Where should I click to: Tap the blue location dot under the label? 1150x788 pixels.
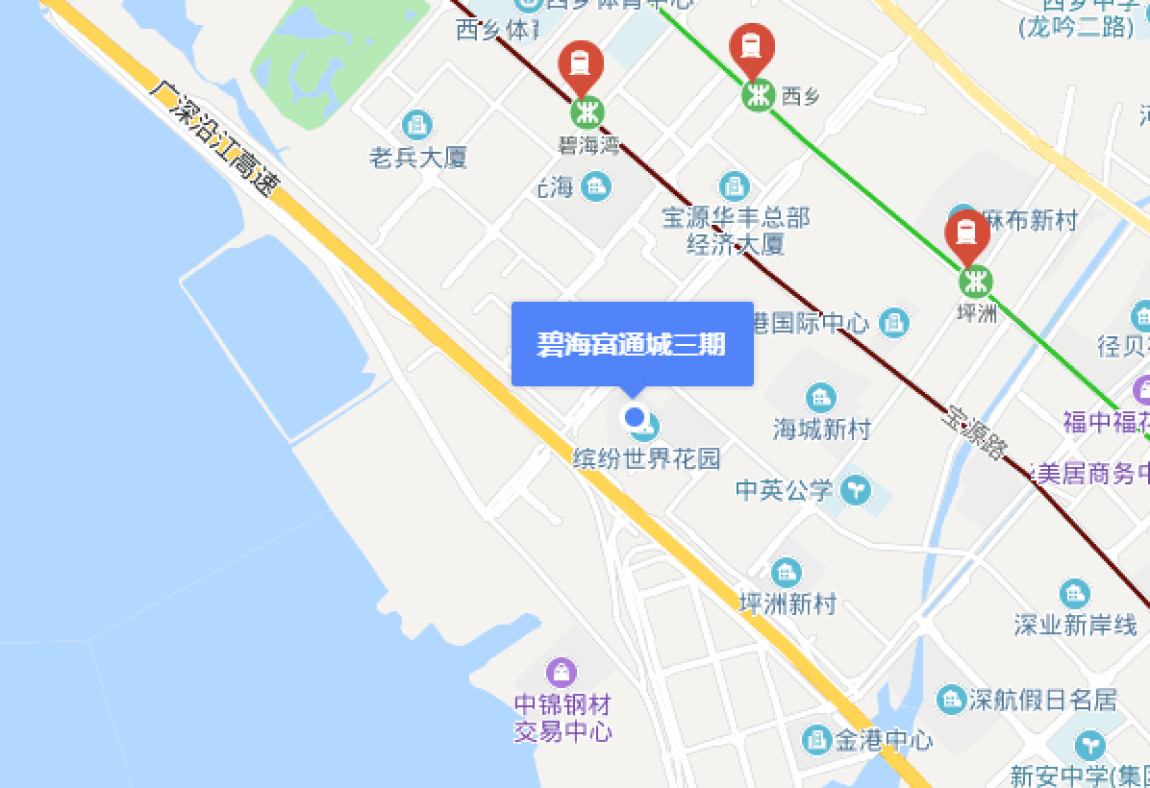click(x=634, y=416)
